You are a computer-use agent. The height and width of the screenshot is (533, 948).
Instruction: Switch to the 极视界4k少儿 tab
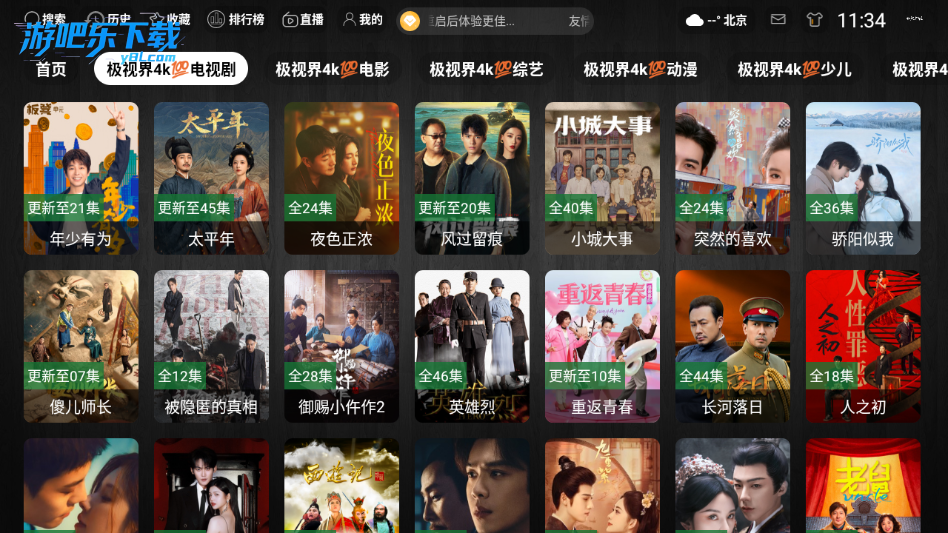click(x=794, y=69)
